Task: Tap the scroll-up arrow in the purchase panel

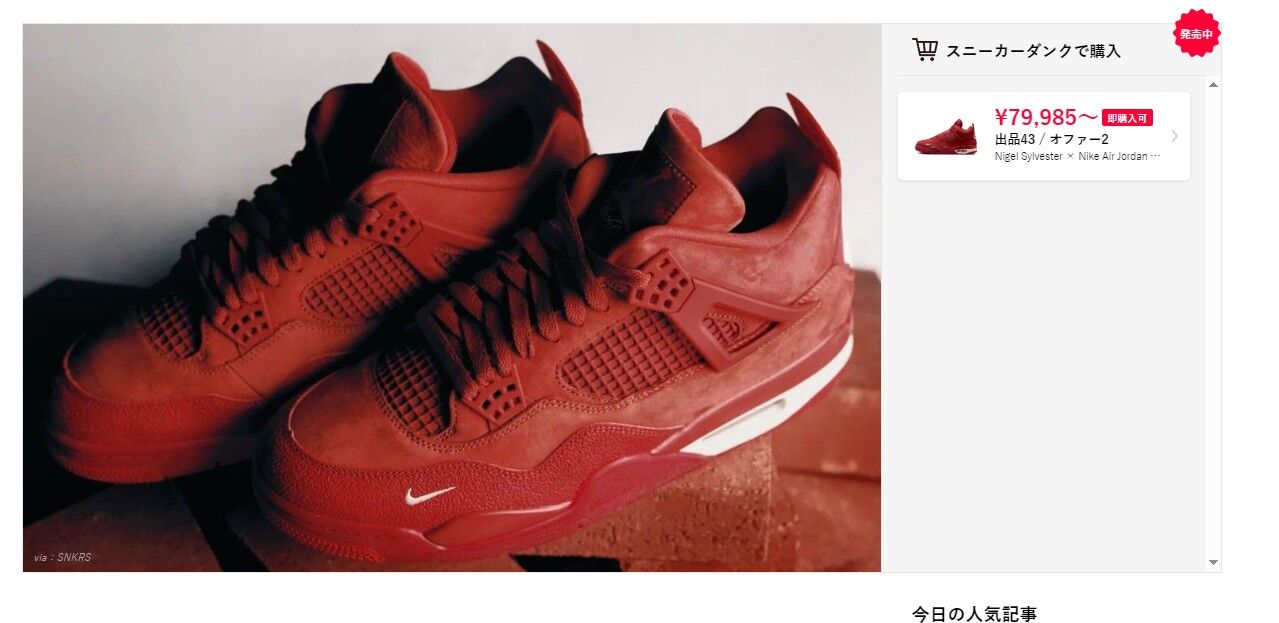Action: pos(1213,84)
